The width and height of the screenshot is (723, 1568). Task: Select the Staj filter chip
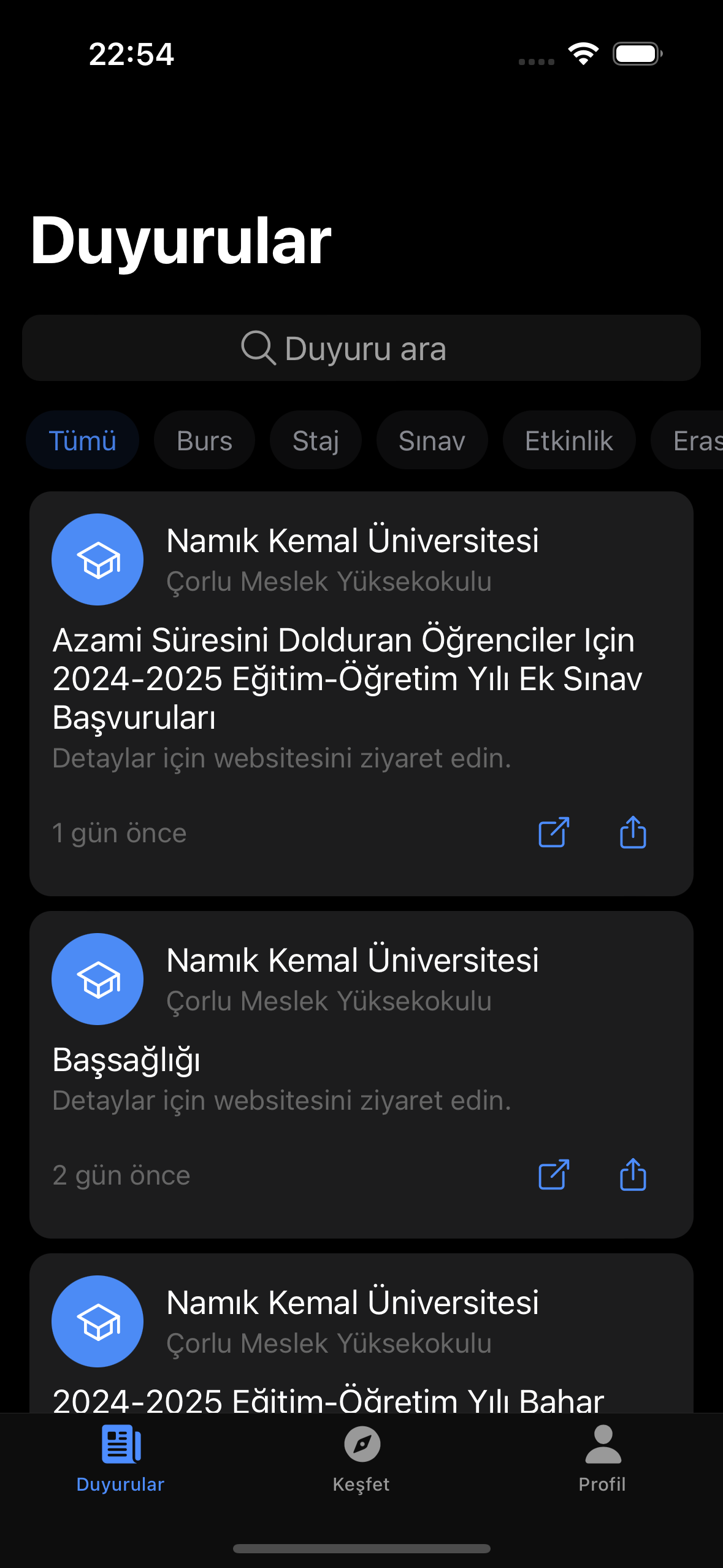tap(315, 440)
